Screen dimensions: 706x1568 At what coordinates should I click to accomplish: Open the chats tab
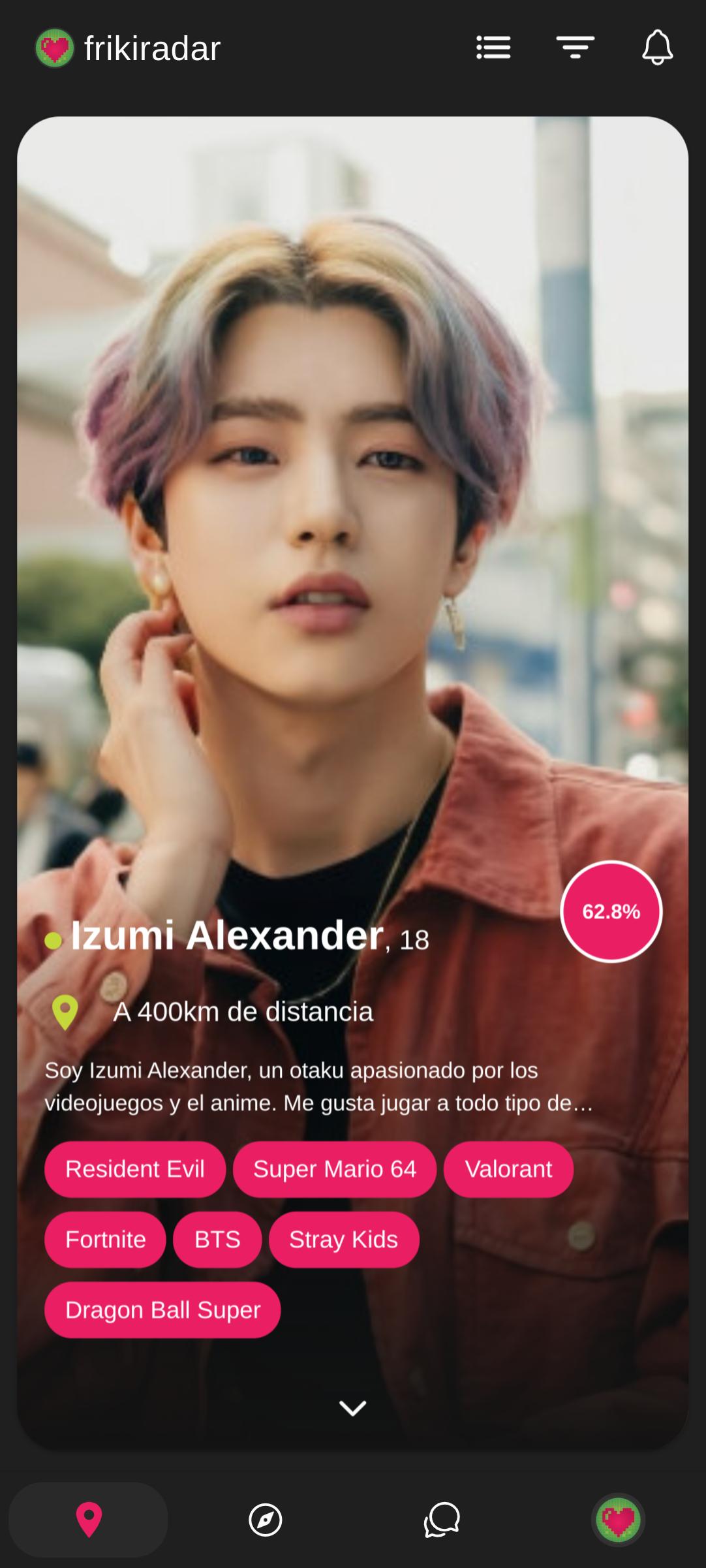tap(442, 1520)
